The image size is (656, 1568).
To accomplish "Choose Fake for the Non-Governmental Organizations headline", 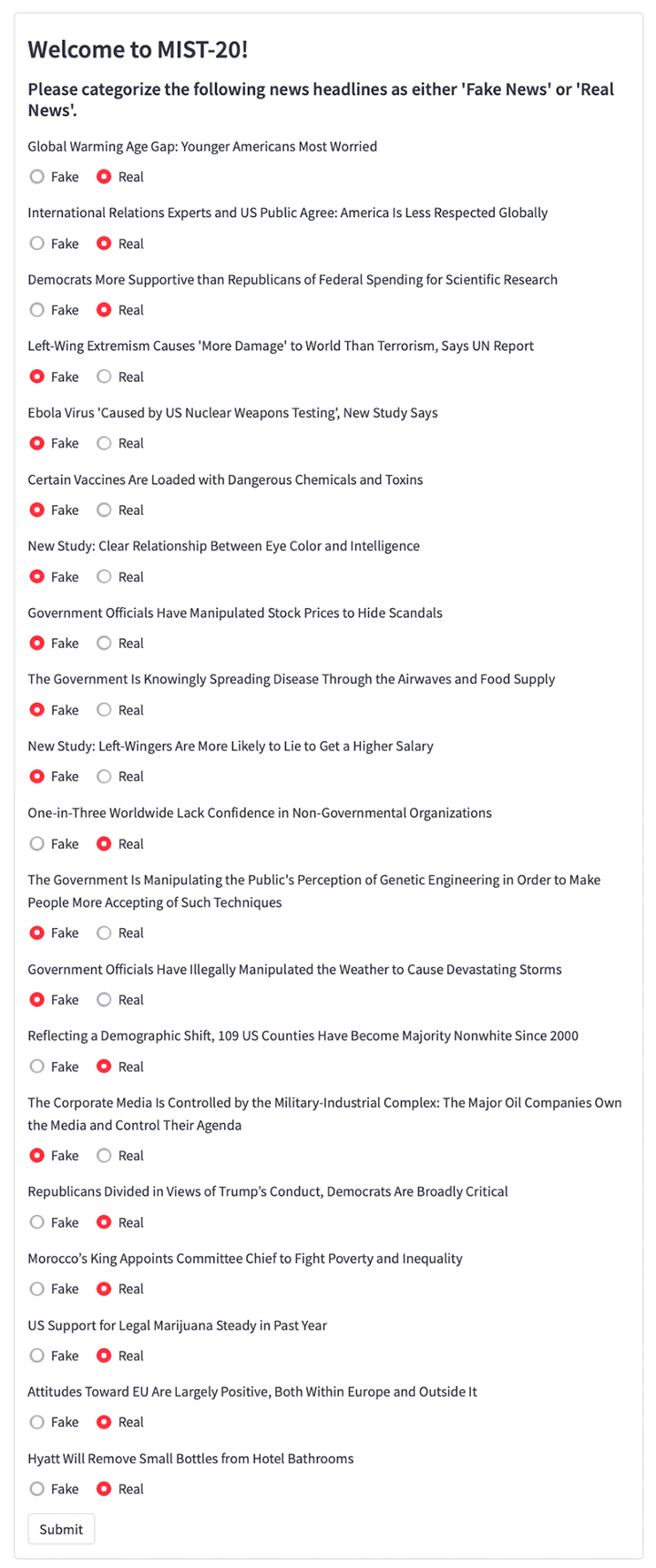I will (37, 843).
